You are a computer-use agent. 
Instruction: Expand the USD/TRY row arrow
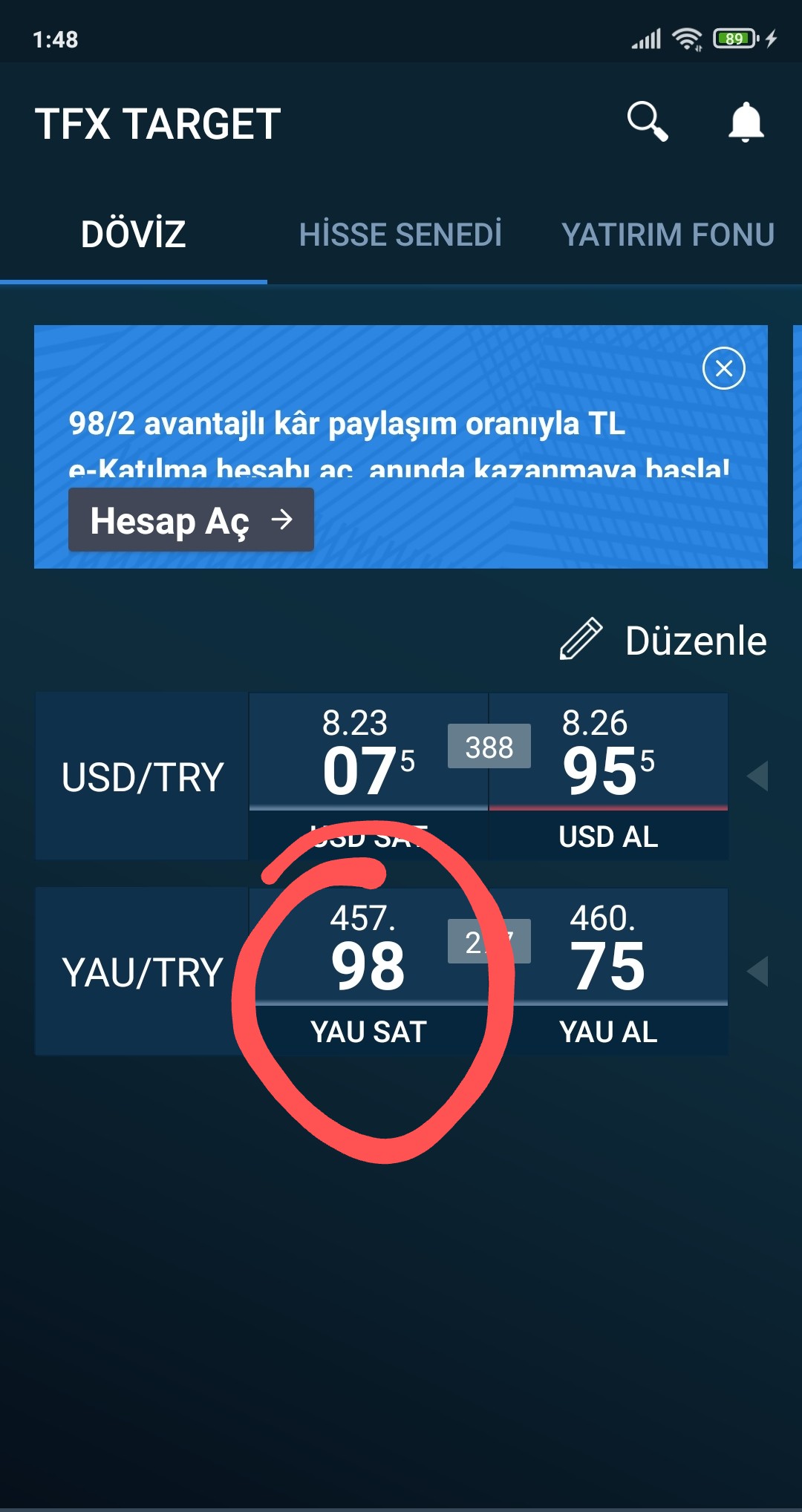757,776
